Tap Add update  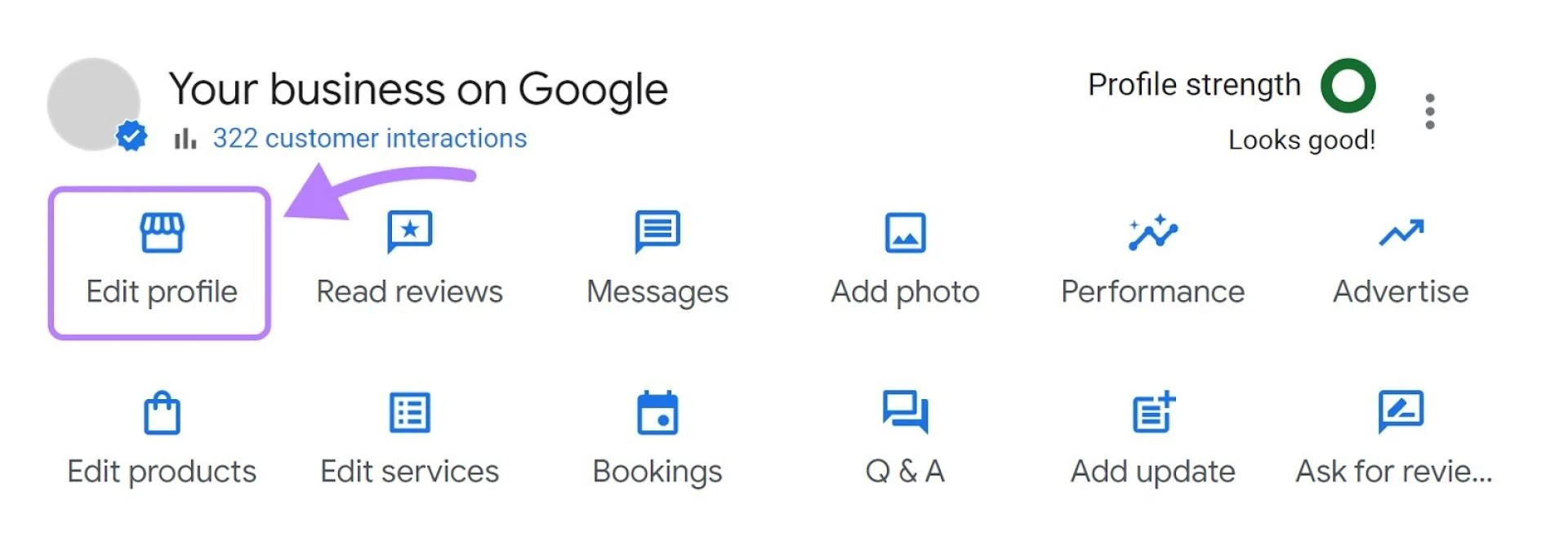1152,441
